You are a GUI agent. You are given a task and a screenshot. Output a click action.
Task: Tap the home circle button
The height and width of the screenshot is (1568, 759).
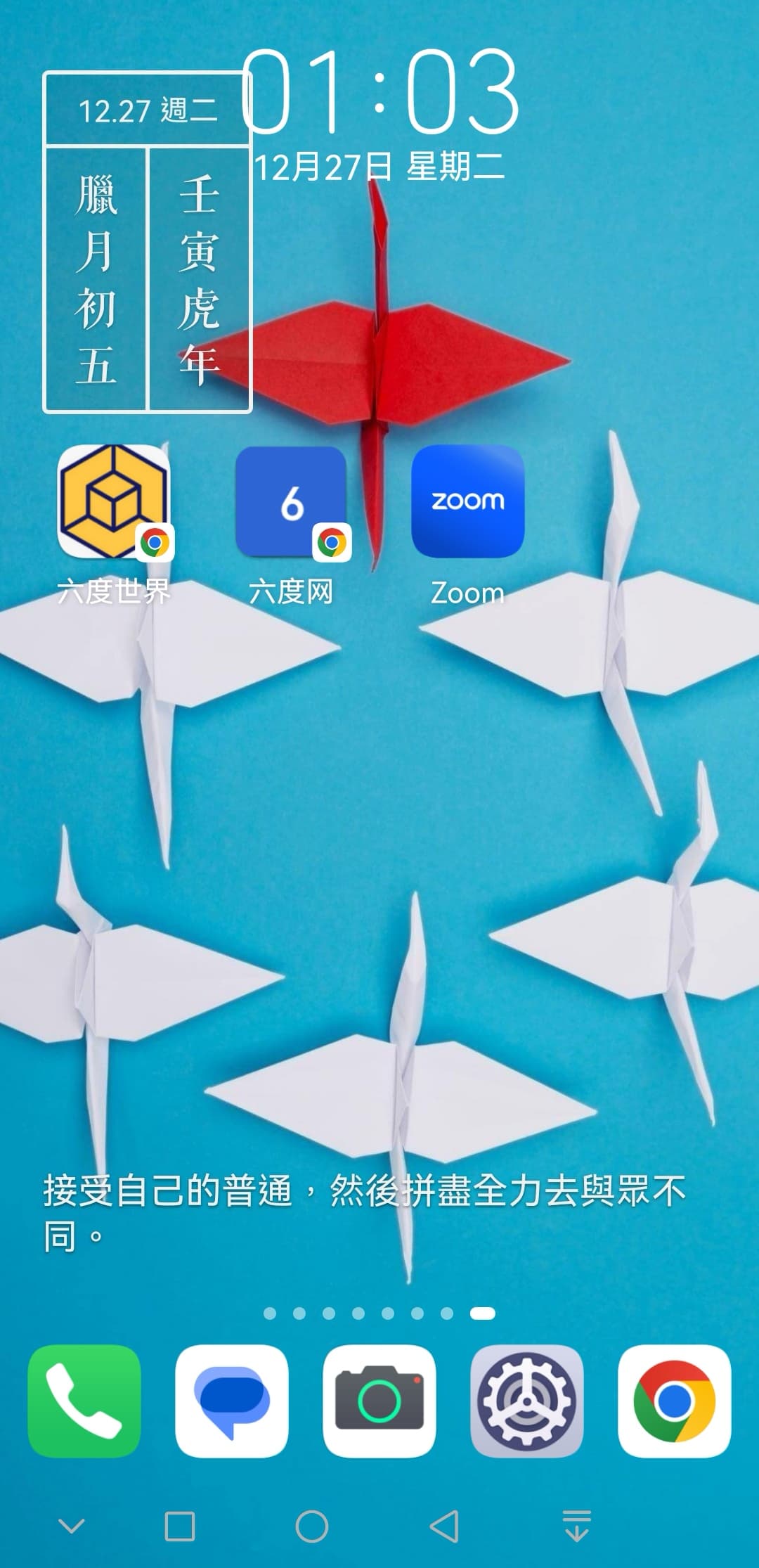312,1527
